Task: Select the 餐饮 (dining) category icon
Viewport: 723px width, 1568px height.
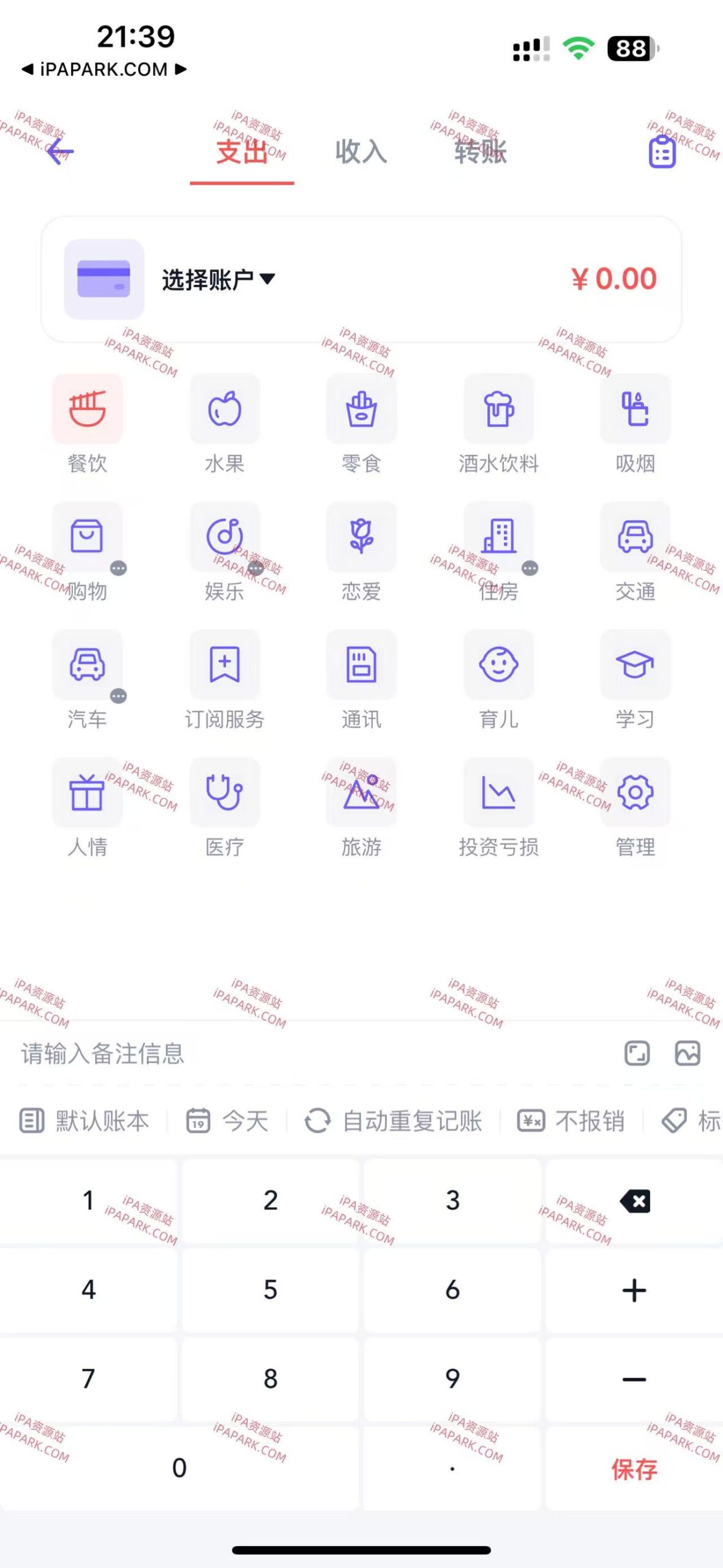Action: tap(88, 410)
